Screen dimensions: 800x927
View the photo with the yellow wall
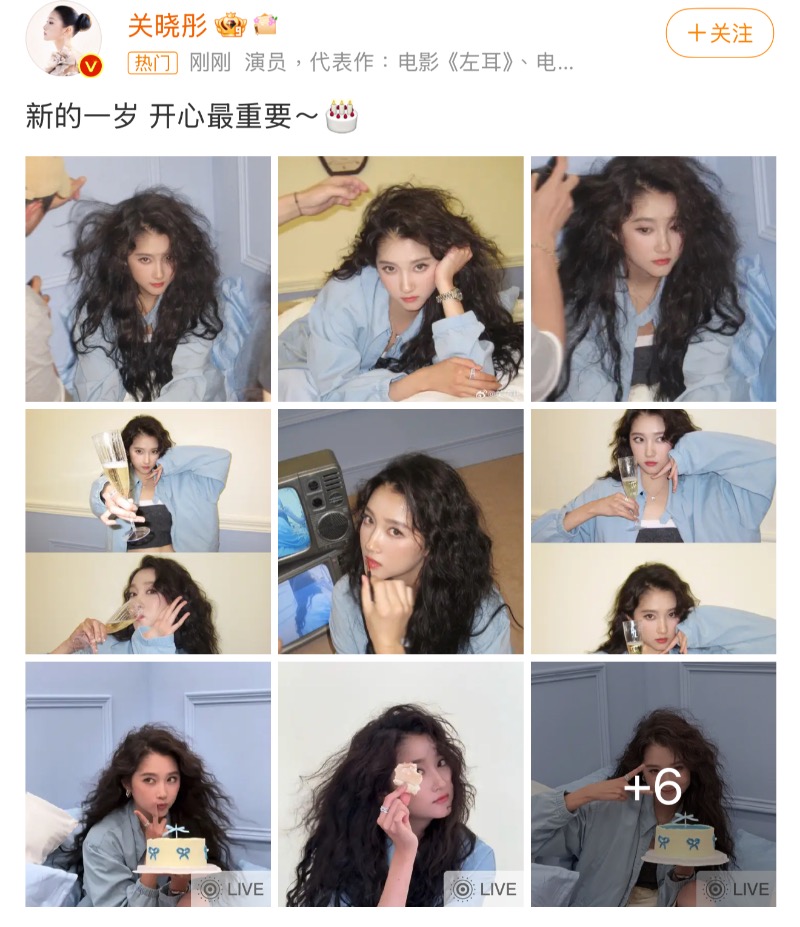click(x=400, y=278)
